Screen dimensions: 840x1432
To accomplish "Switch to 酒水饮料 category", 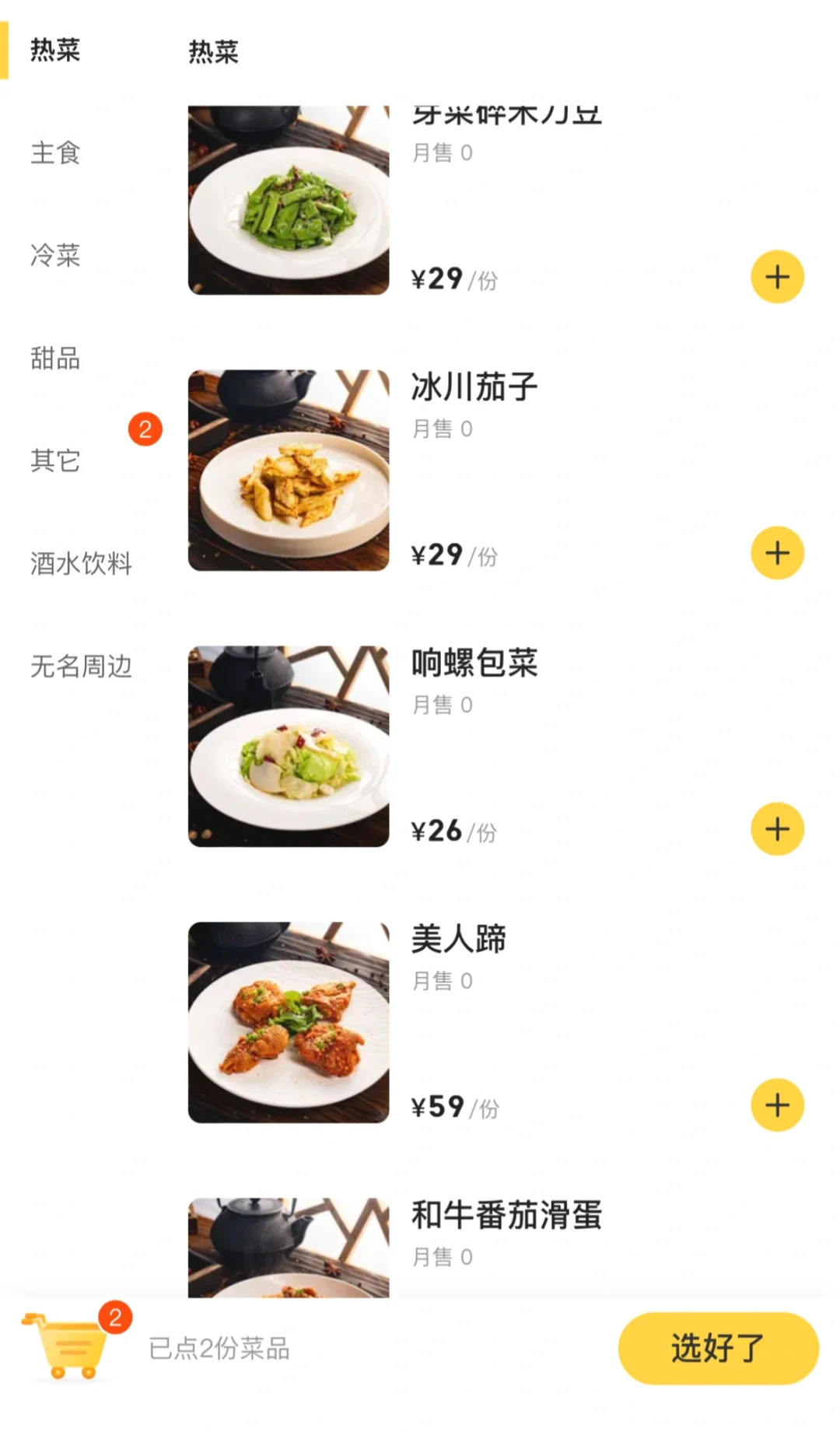I will [x=81, y=563].
